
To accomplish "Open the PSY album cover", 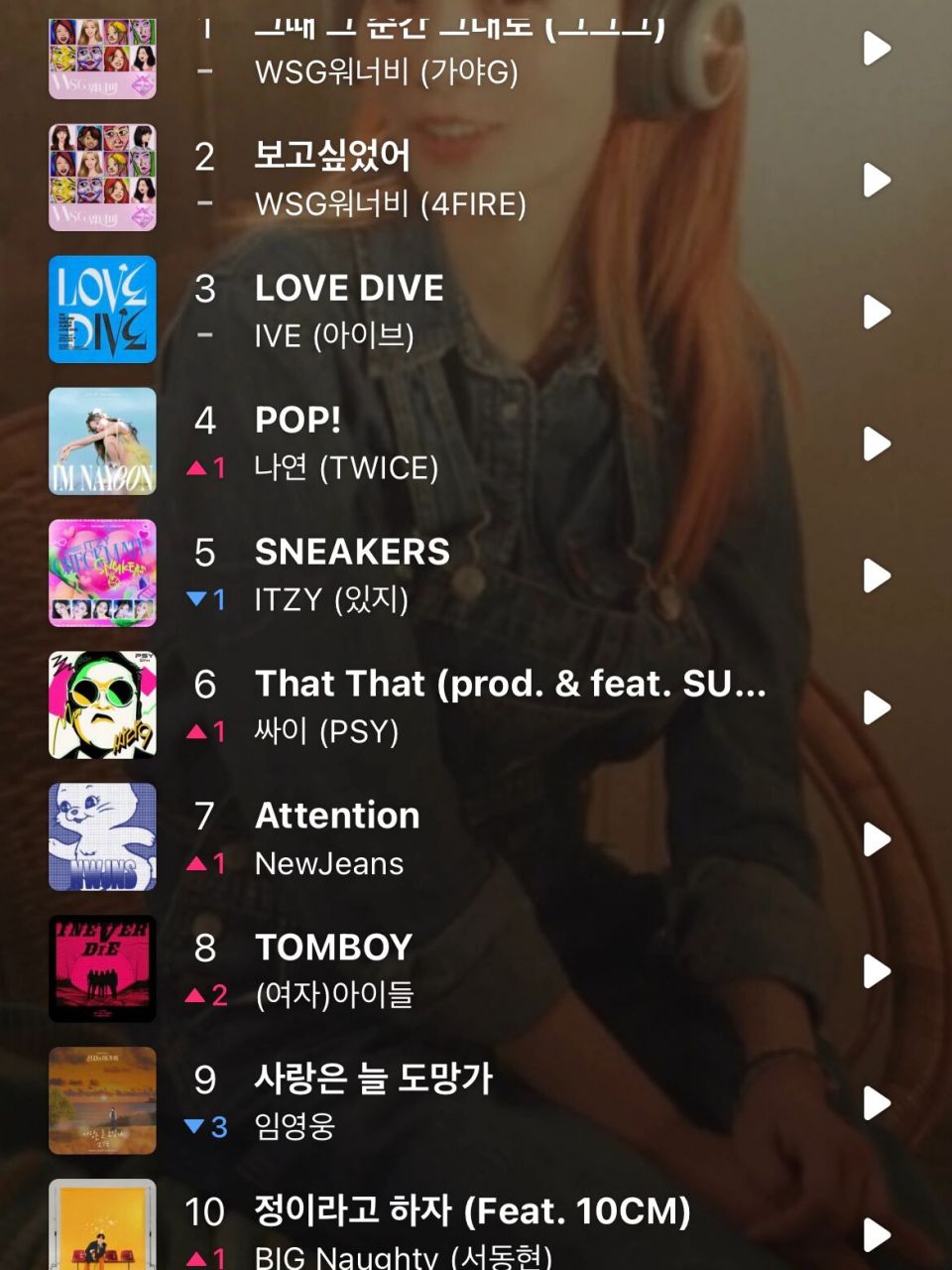I will pos(102,705).
